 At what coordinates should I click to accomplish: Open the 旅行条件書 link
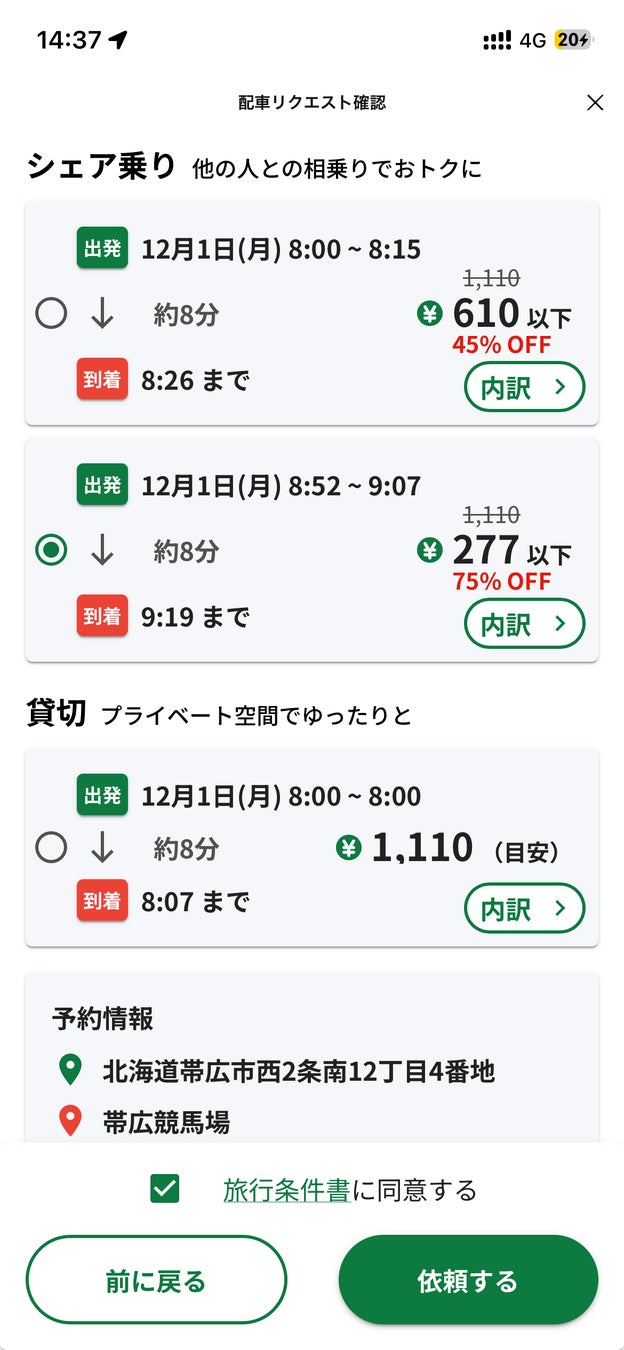(286, 1190)
